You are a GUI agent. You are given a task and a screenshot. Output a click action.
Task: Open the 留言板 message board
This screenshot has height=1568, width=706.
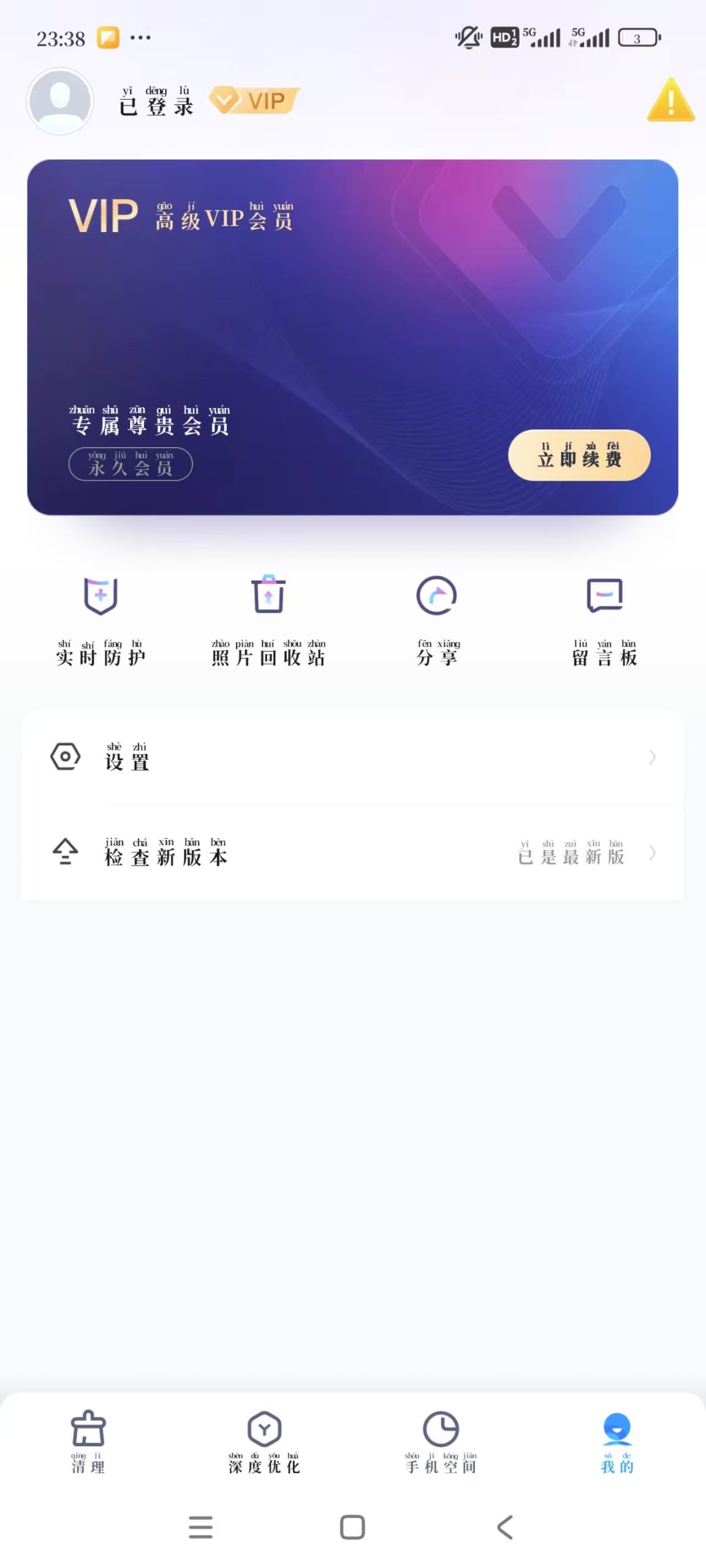pyautogui.click(x=605, y=620)
